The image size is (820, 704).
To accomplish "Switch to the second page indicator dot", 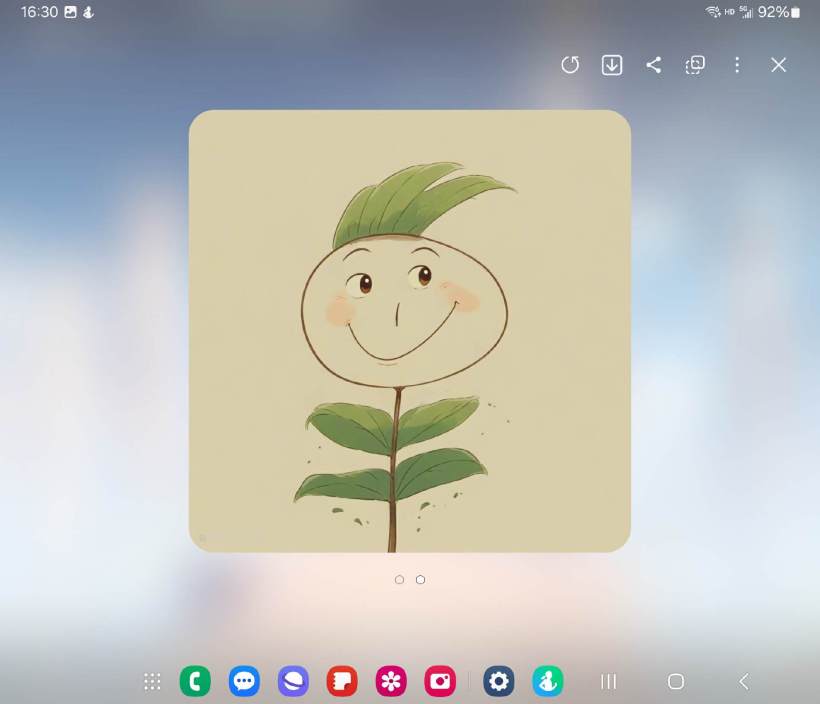I will [420, 580].
